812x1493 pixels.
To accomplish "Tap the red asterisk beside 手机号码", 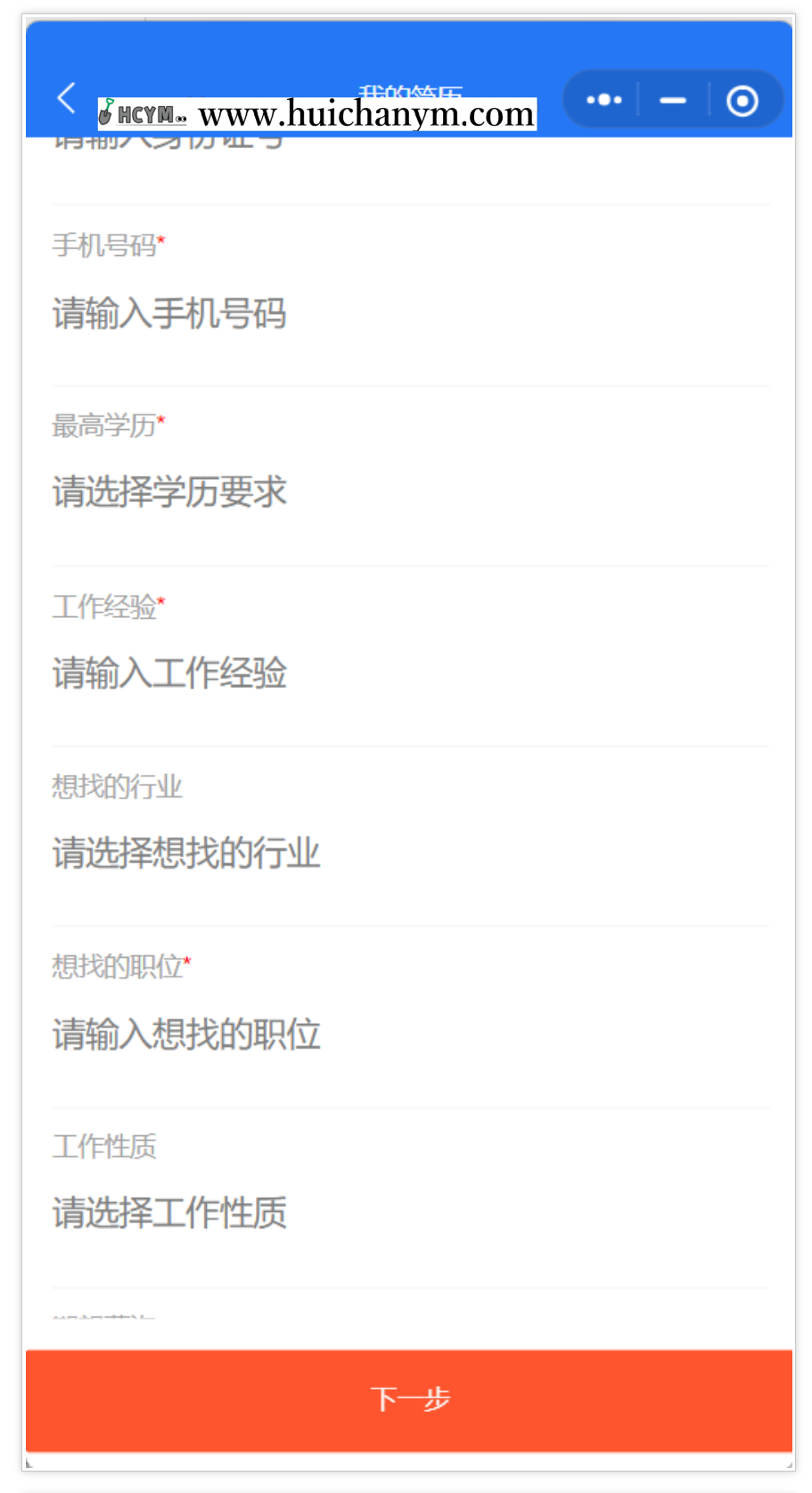I will click(x=162, y=239).
